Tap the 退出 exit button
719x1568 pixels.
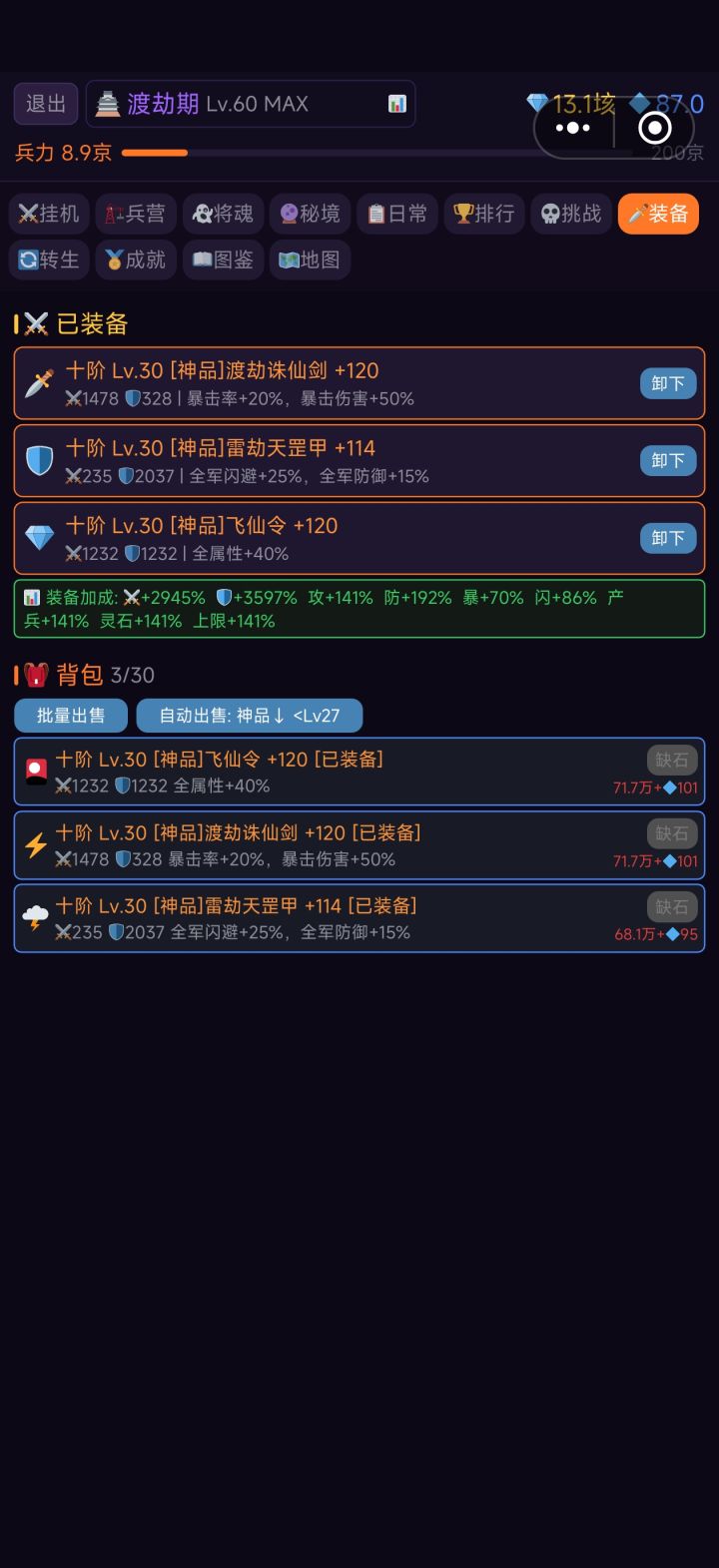click(45, 103)
